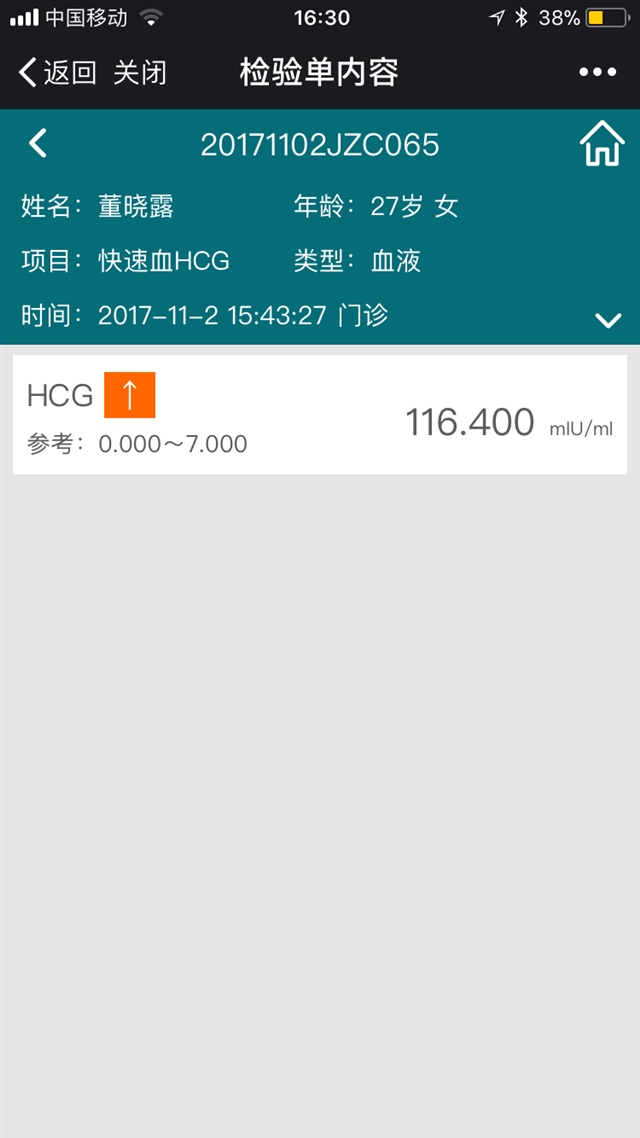Close the page with 关闭
The image size is (640, 1138).
click(x=140, y=72)
